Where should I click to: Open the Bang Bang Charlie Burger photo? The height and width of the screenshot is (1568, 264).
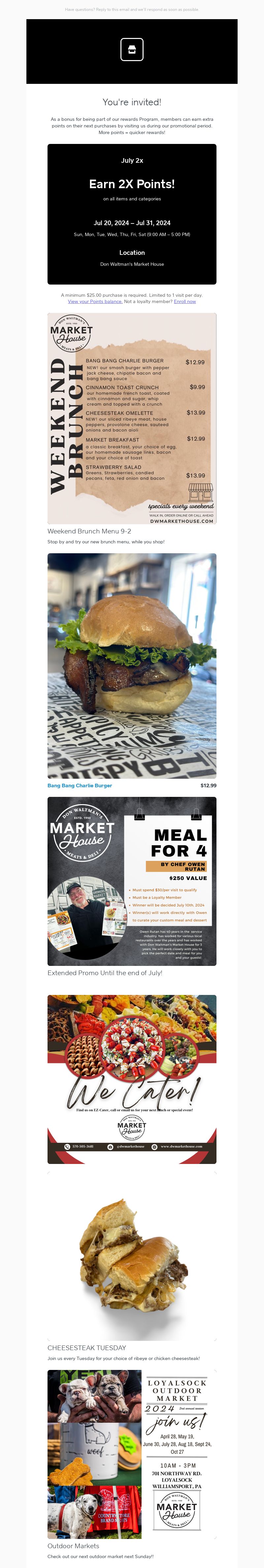pyautogui.click(x=132, y=665)
